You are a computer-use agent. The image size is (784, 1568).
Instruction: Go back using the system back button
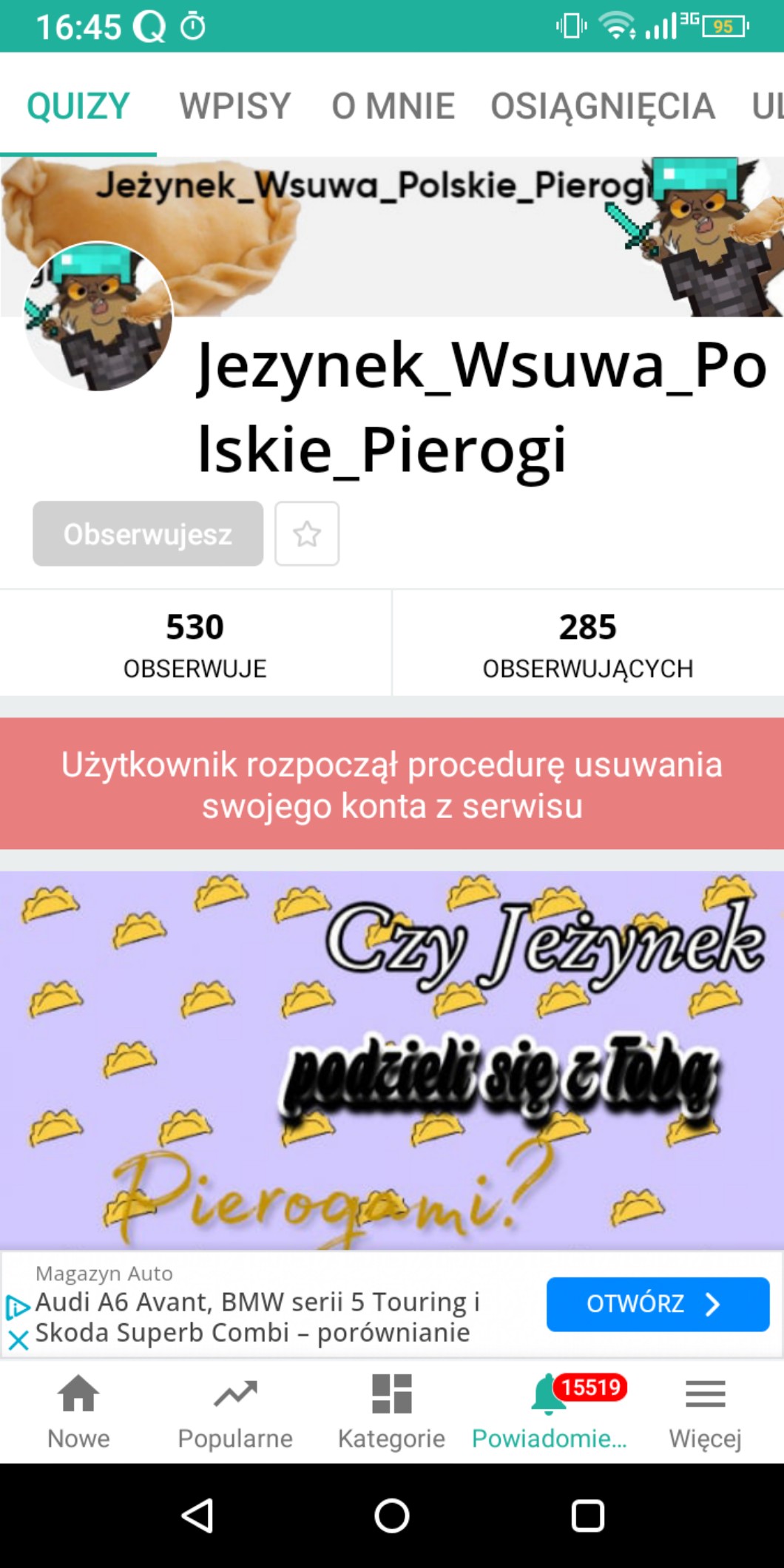point(197,1515)
